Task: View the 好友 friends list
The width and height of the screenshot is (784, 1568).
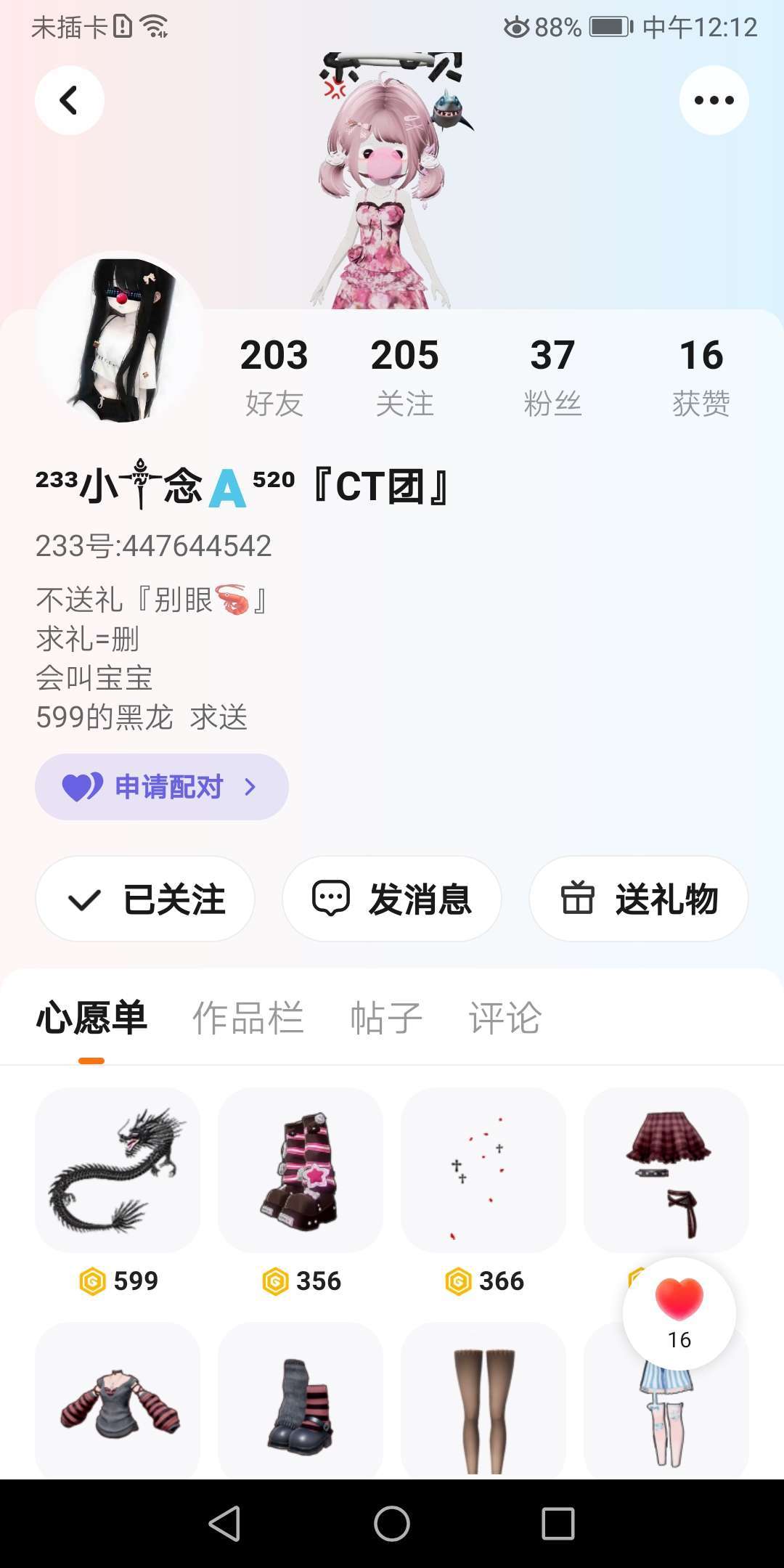Action: (x=274, y=376)
